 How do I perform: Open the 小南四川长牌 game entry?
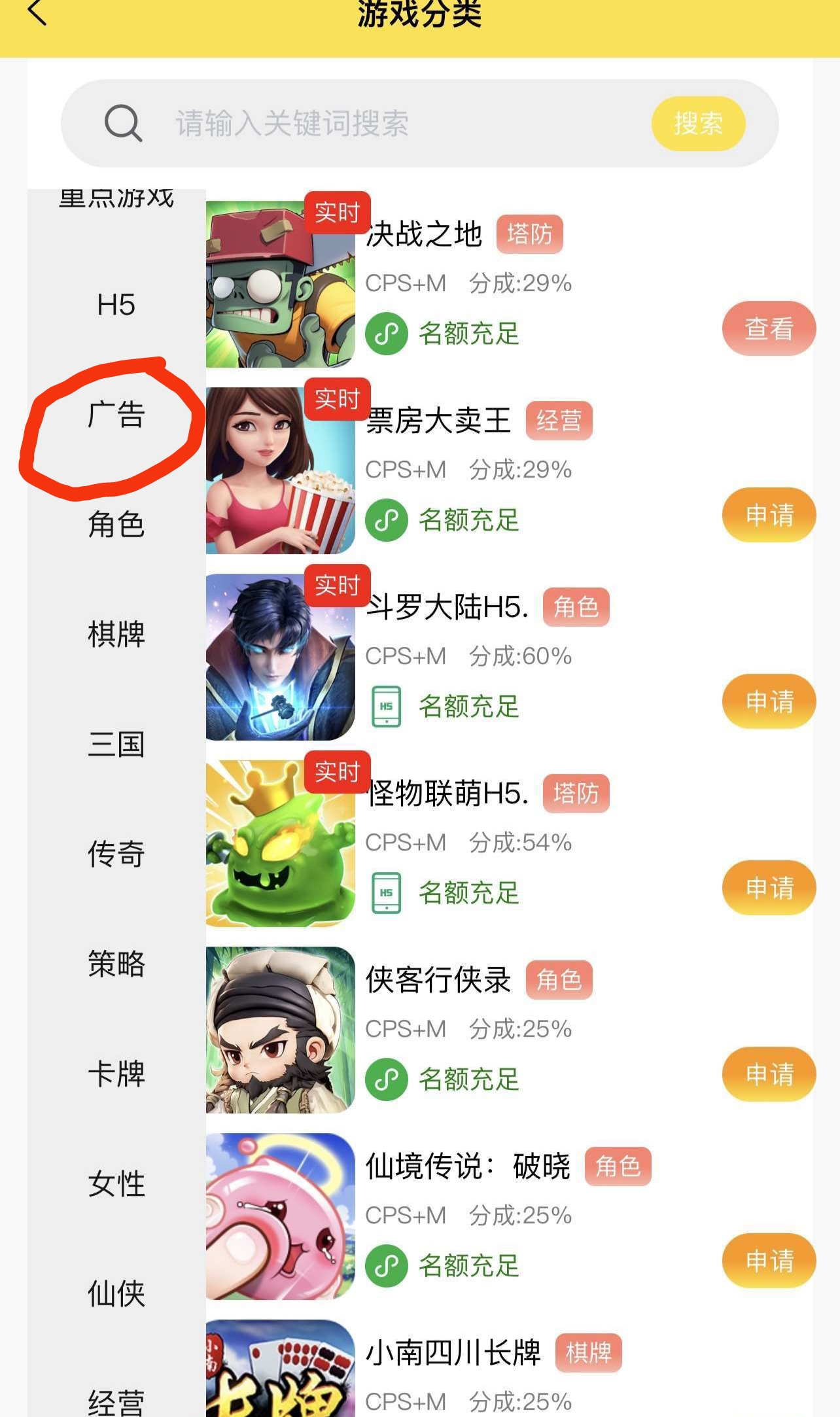453,1353
